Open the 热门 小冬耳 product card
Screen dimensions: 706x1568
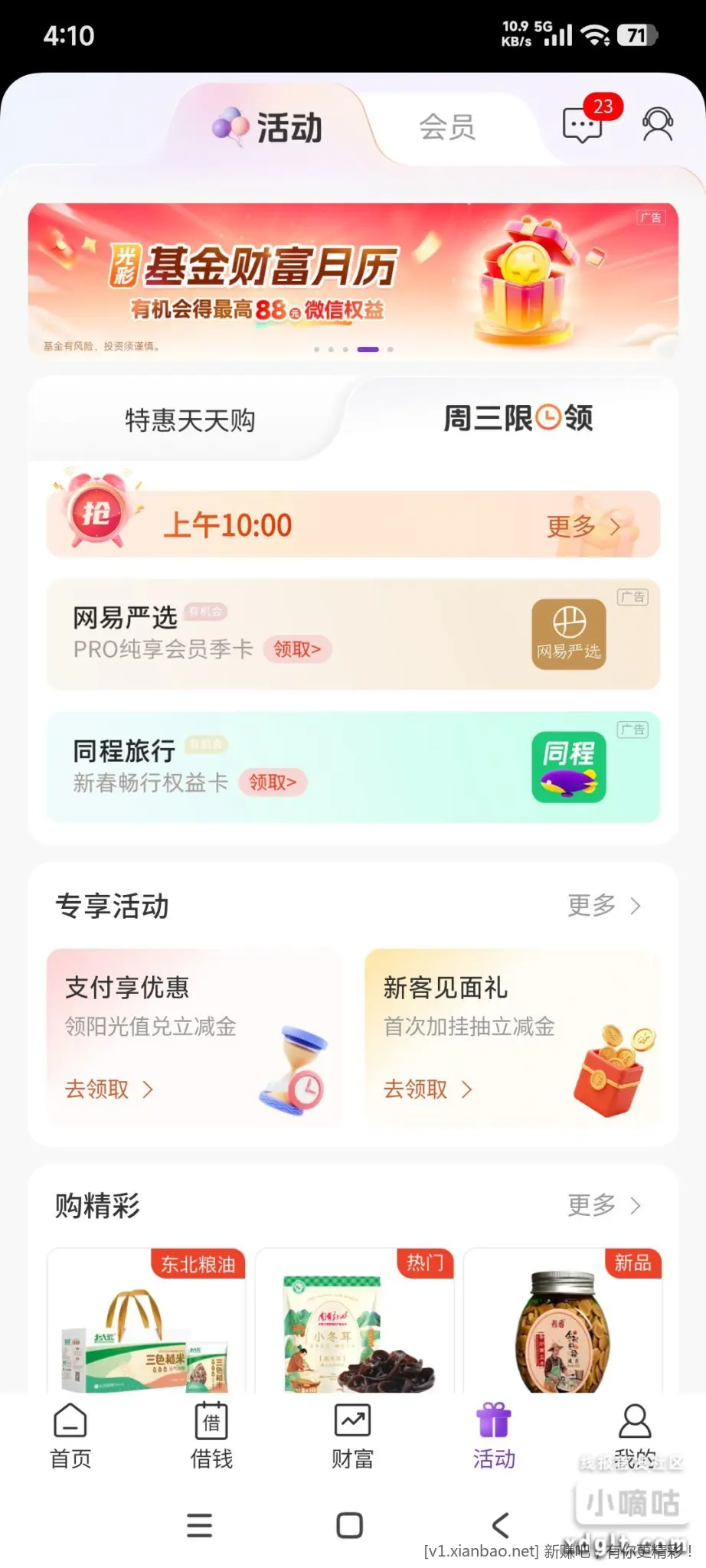coord(354,1321)
